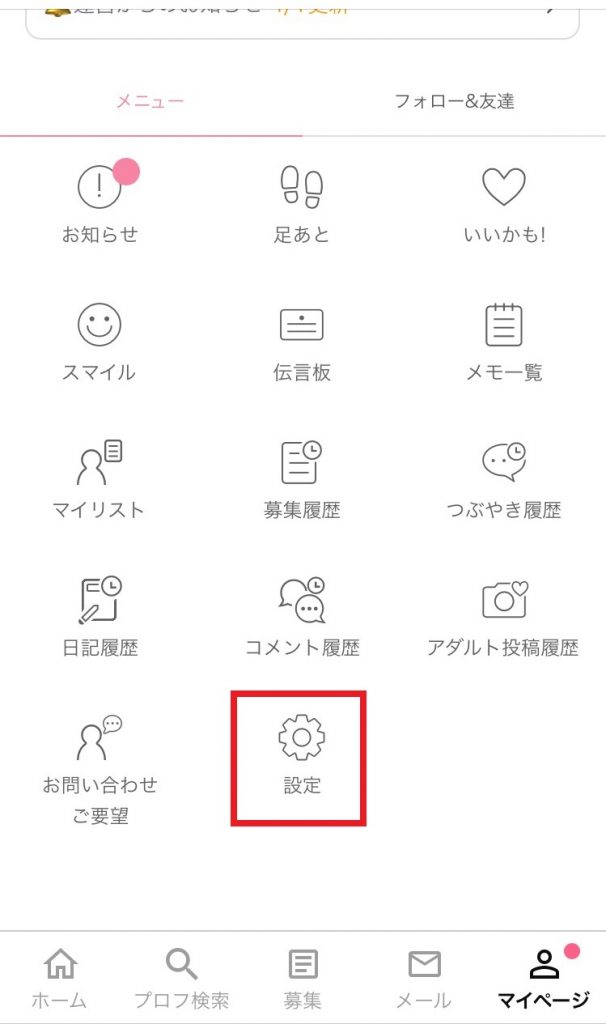This screenshot has height=1024, width=606.
Task: Open the いいかも! likes page
Action: coord(504,204)
